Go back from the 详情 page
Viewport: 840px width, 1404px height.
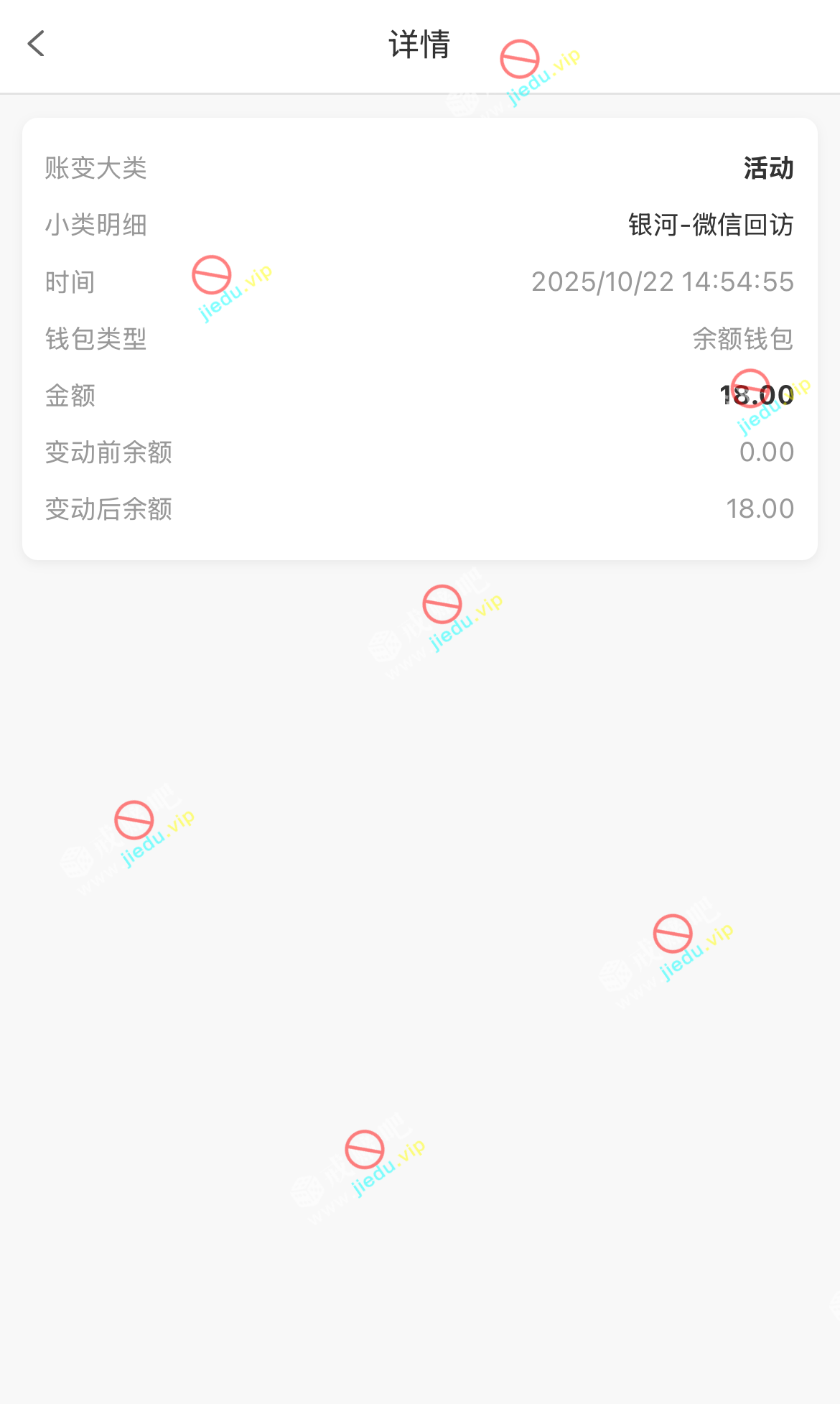click(x=36, y=44)
